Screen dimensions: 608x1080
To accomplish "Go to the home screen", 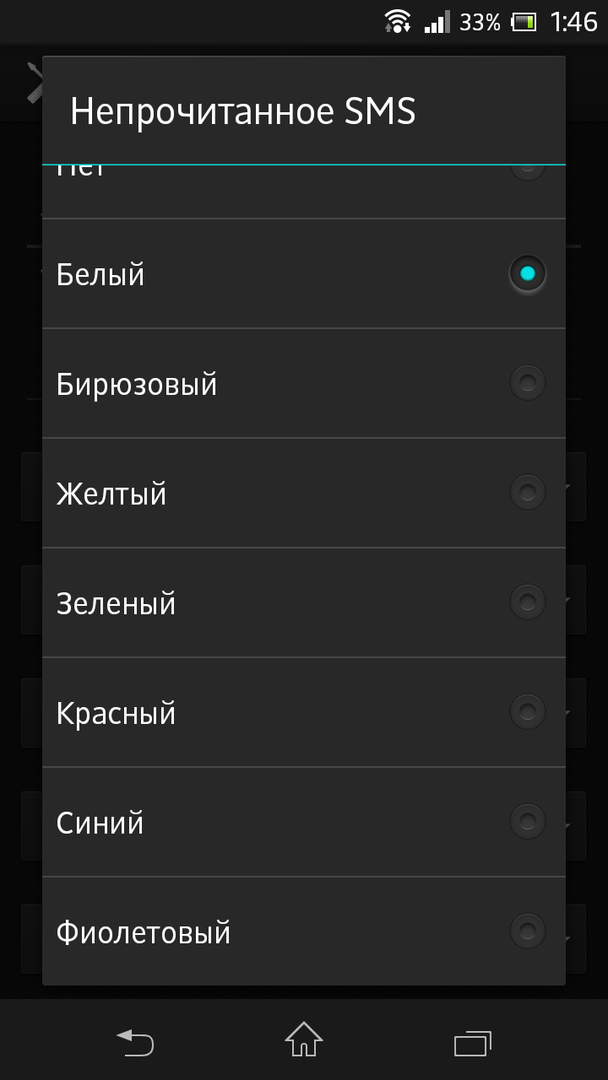I will click(x=304, y=1040).
